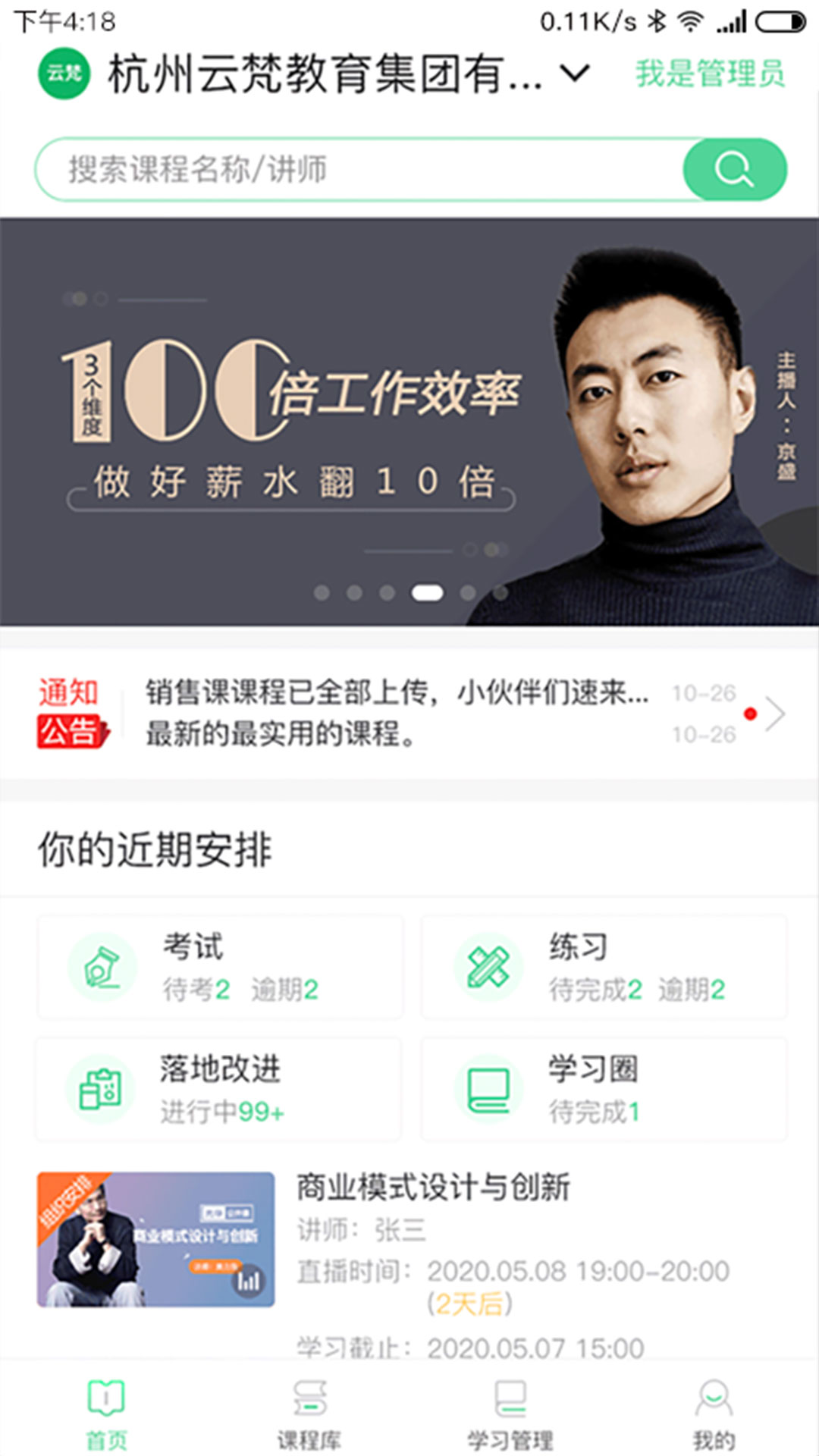819x1456 pixels.
Task: Open the search field for courses or lecturers
Action: pyautogui.click(x=356, y=169)
